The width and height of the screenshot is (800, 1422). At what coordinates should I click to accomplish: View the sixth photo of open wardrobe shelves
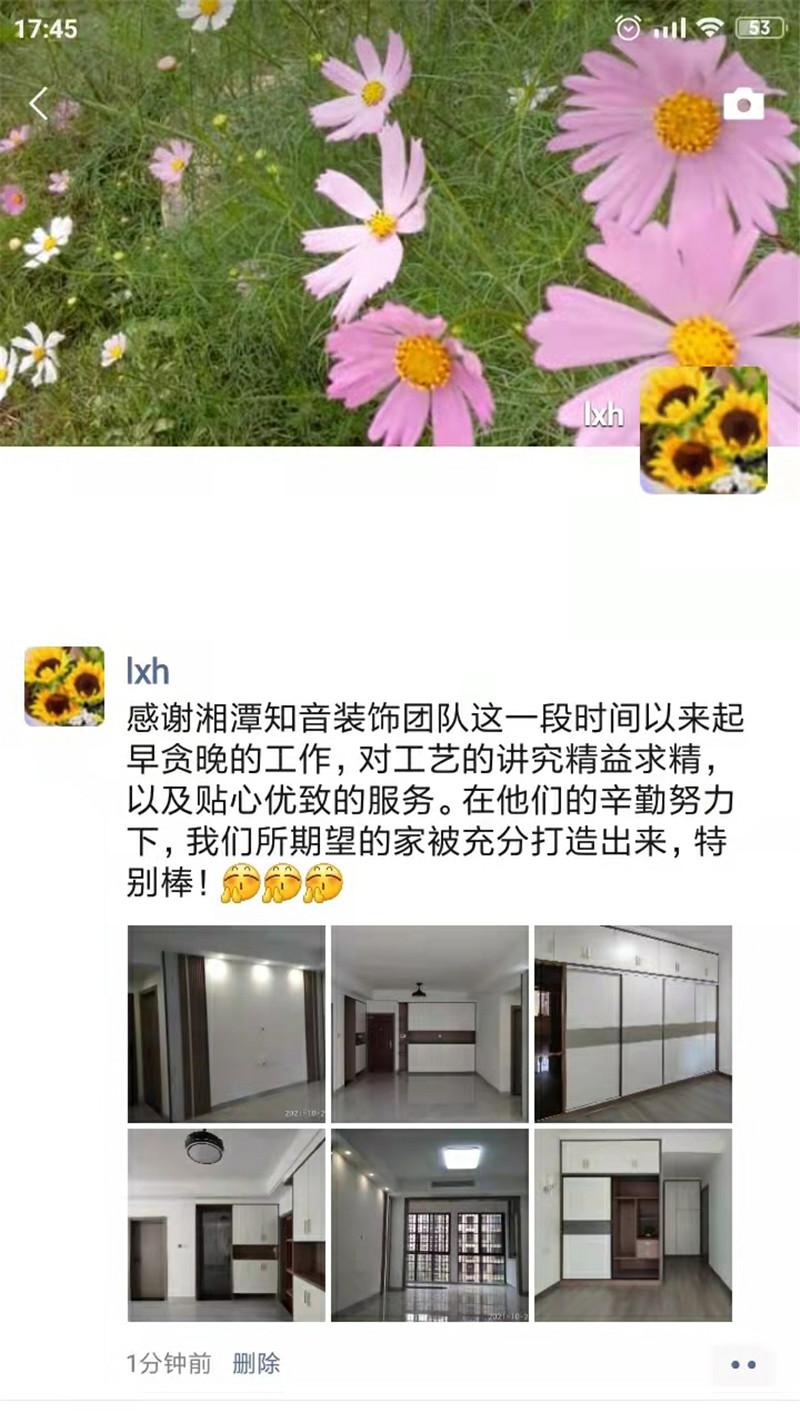click(633, 1225)
